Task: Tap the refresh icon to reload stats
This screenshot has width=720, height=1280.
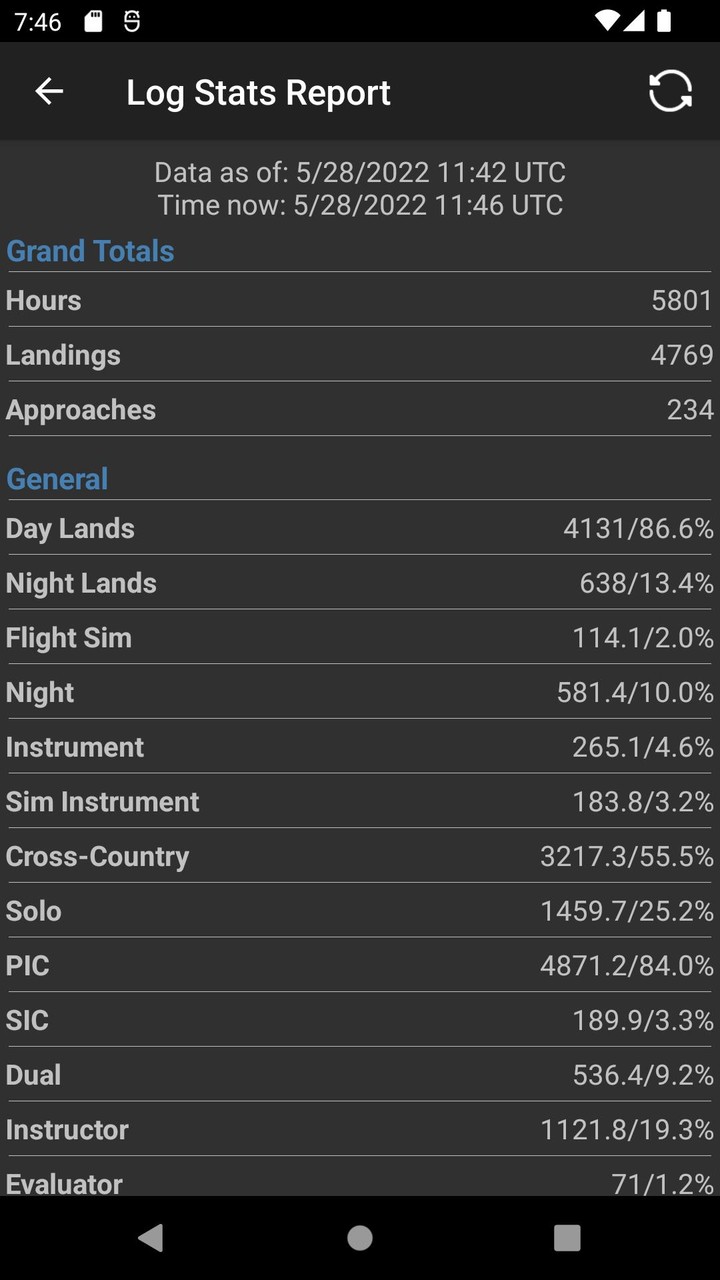Action: click(670, 91)
